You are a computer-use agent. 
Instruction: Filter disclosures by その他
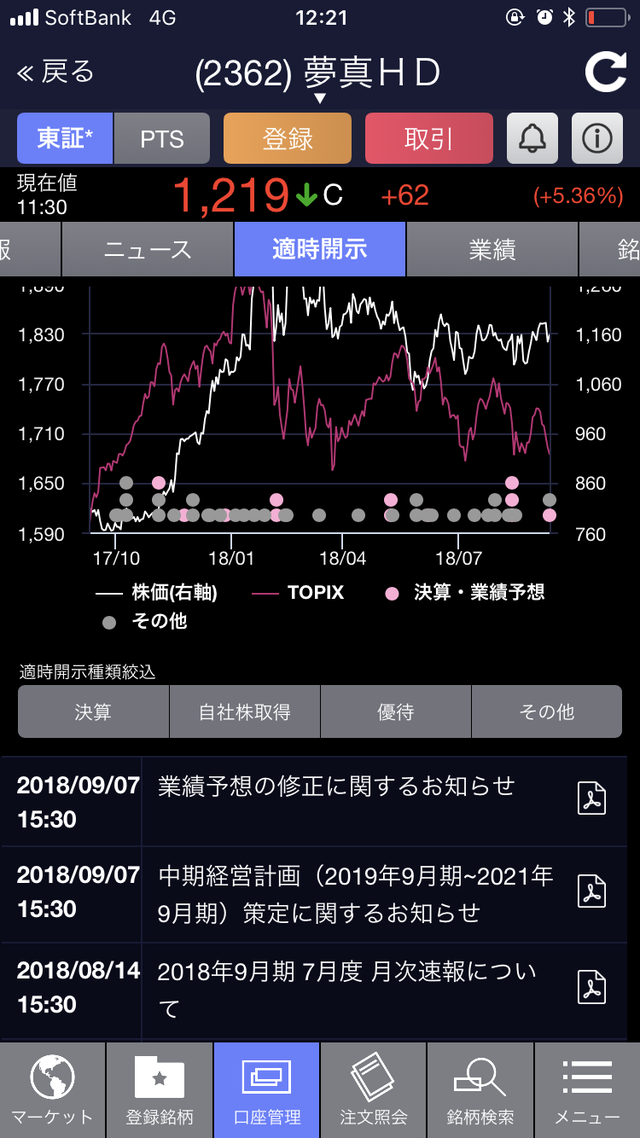point(546,711)
